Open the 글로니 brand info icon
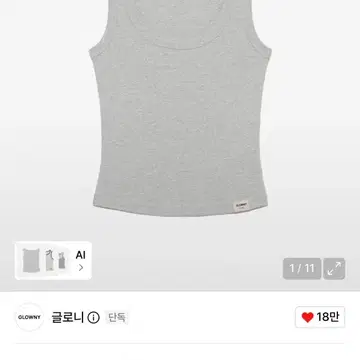Viewport: 360px width, 360px height. (x=94, y=318)
